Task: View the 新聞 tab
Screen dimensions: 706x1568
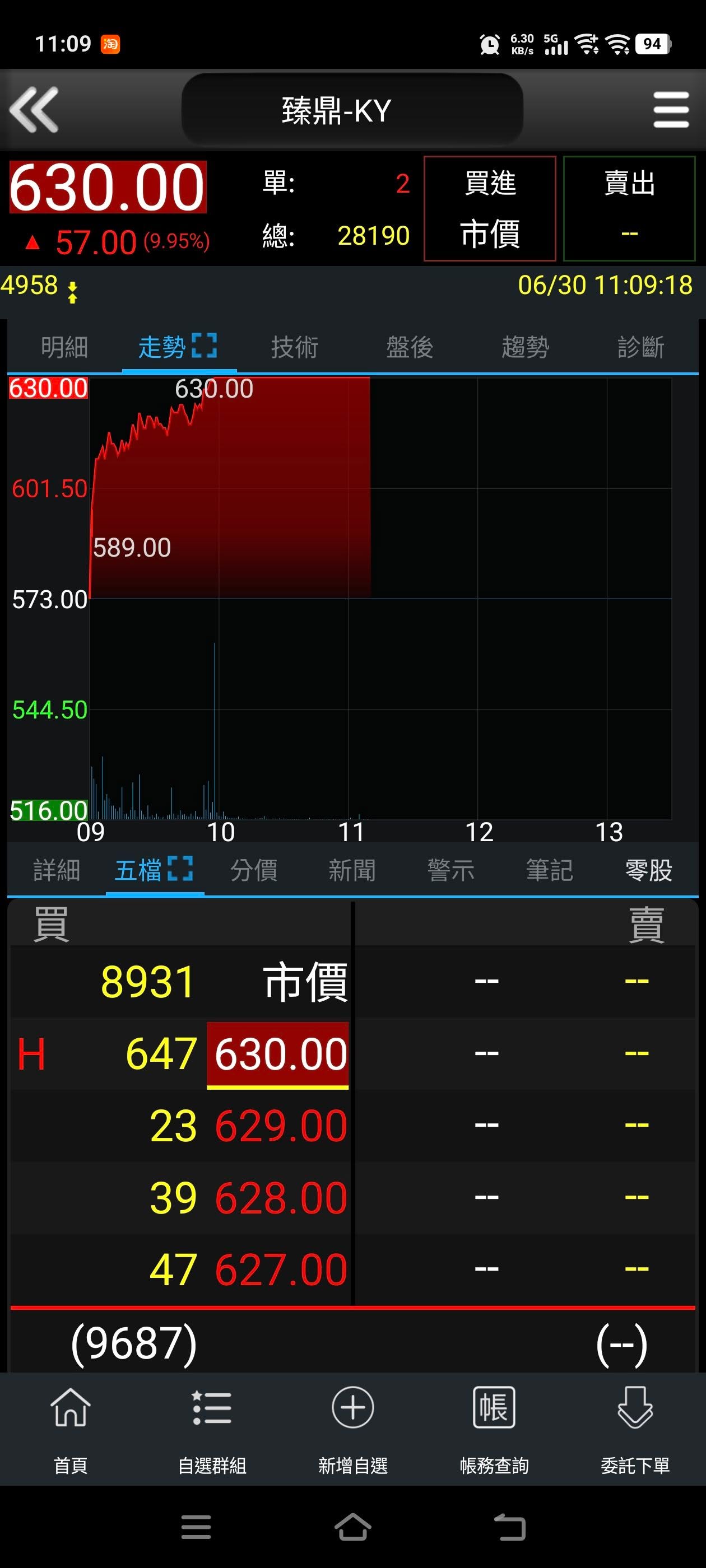Action: pos(352,870)
